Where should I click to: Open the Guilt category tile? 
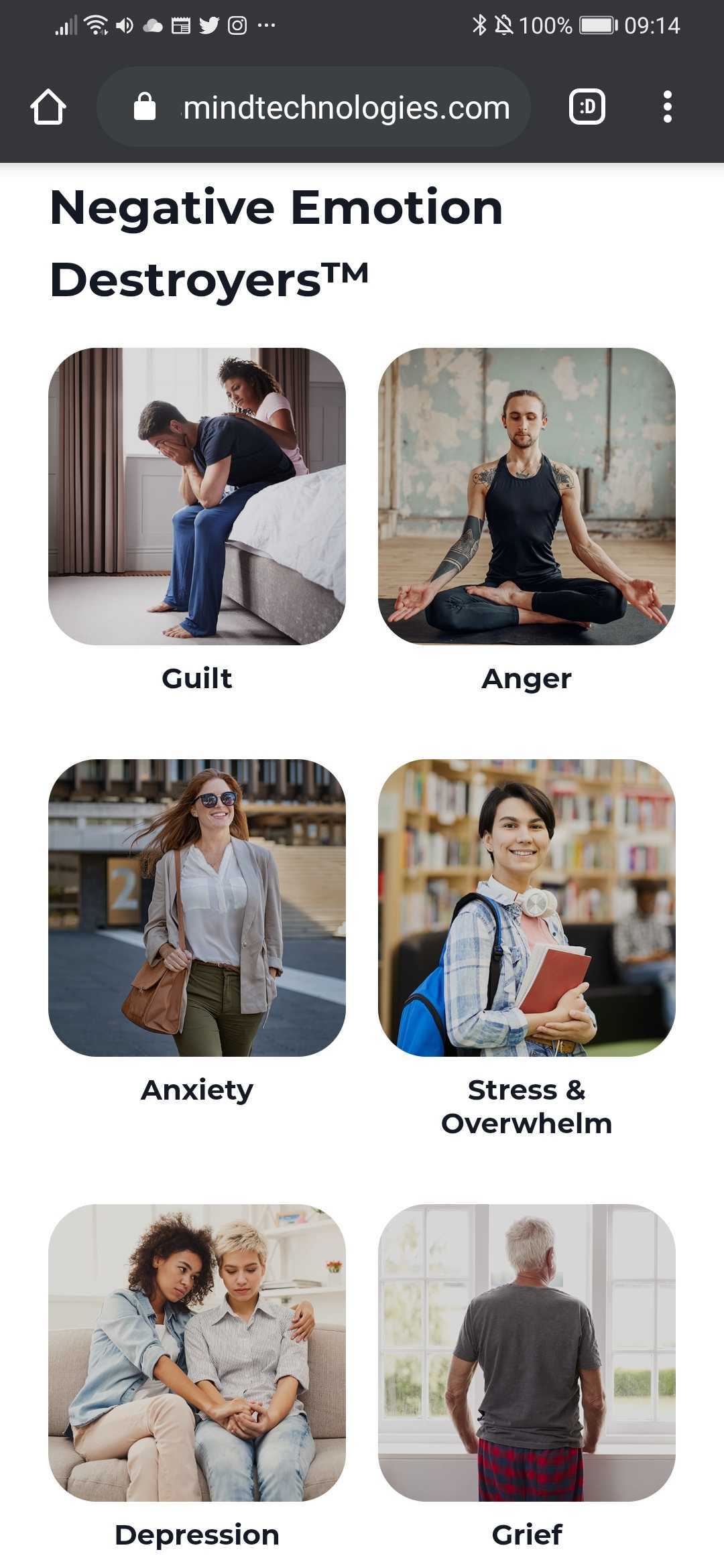pyautogui.click(x=197, y=497)
